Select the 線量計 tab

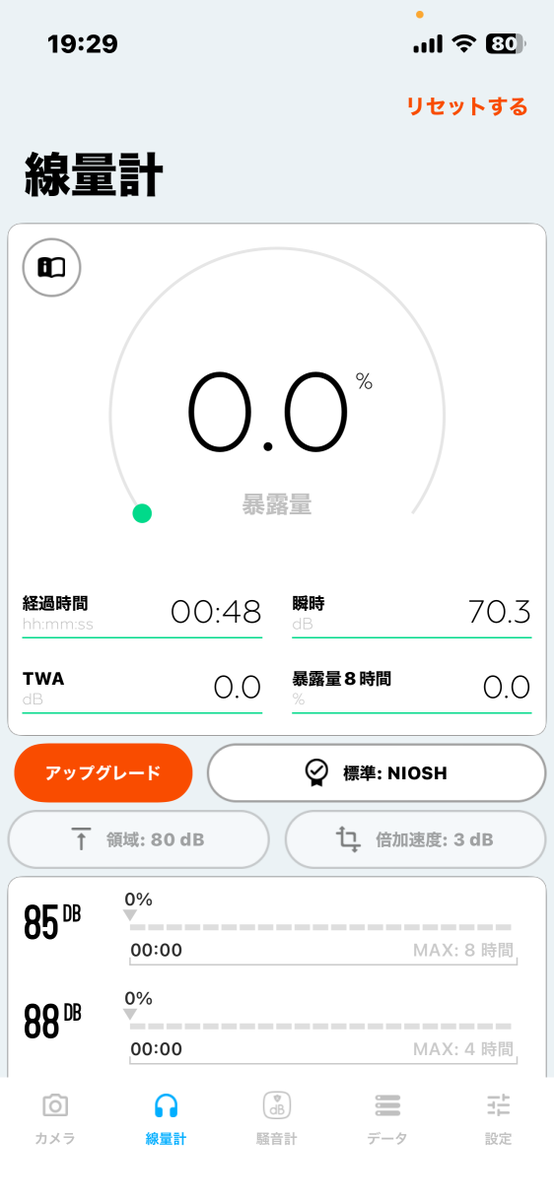[166, 1118]
